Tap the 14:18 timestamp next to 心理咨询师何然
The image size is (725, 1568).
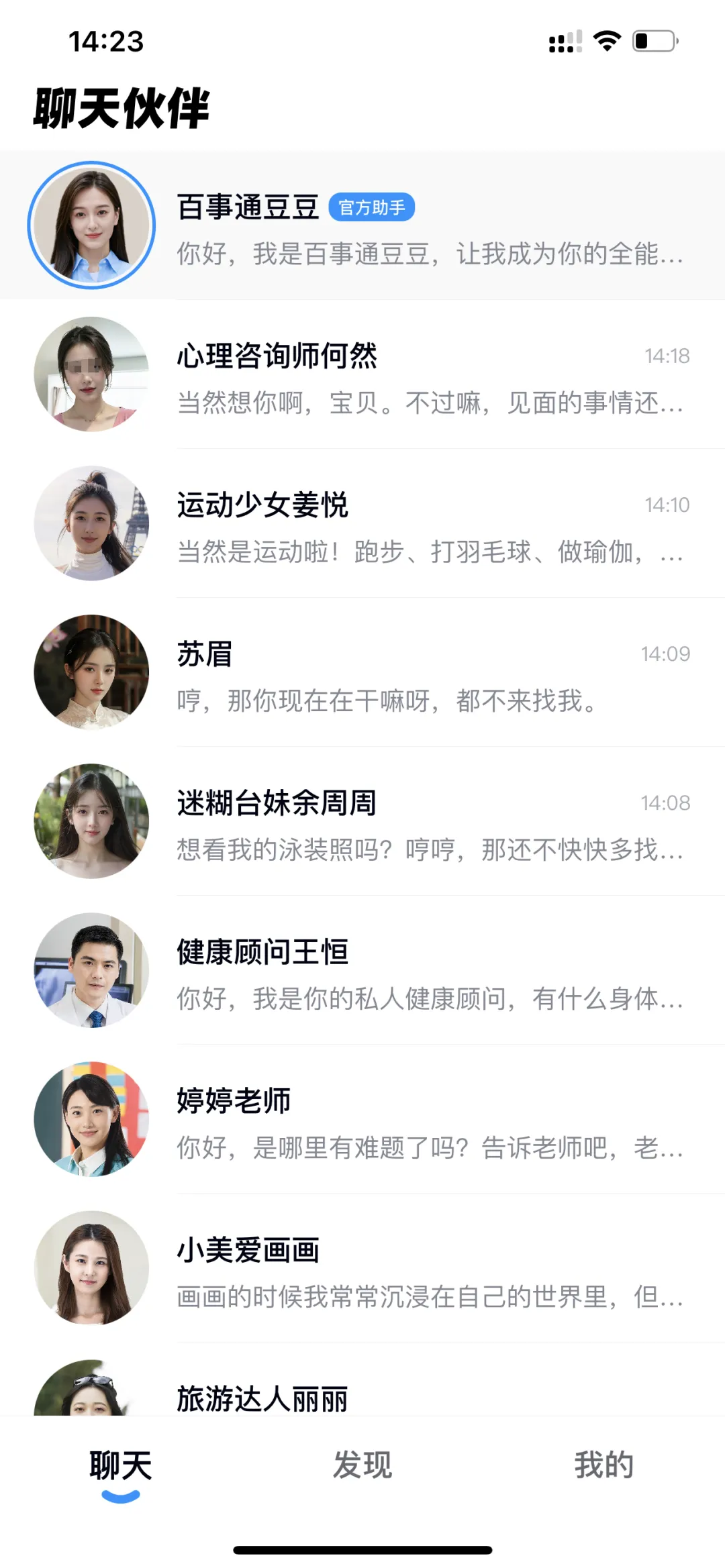click(667, 356)
